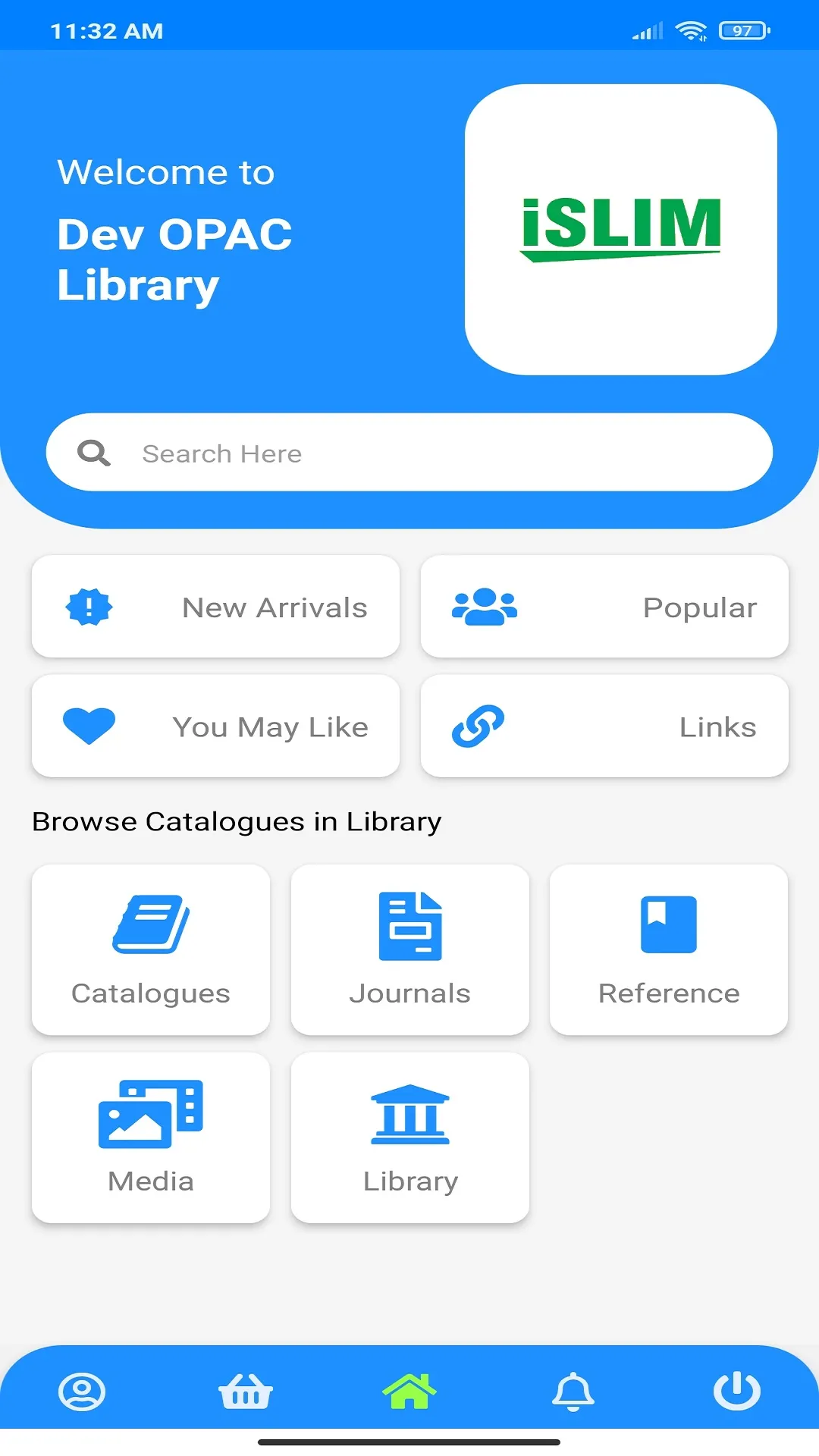
Task: Open the basket tab
Action: pos(246,1392)
